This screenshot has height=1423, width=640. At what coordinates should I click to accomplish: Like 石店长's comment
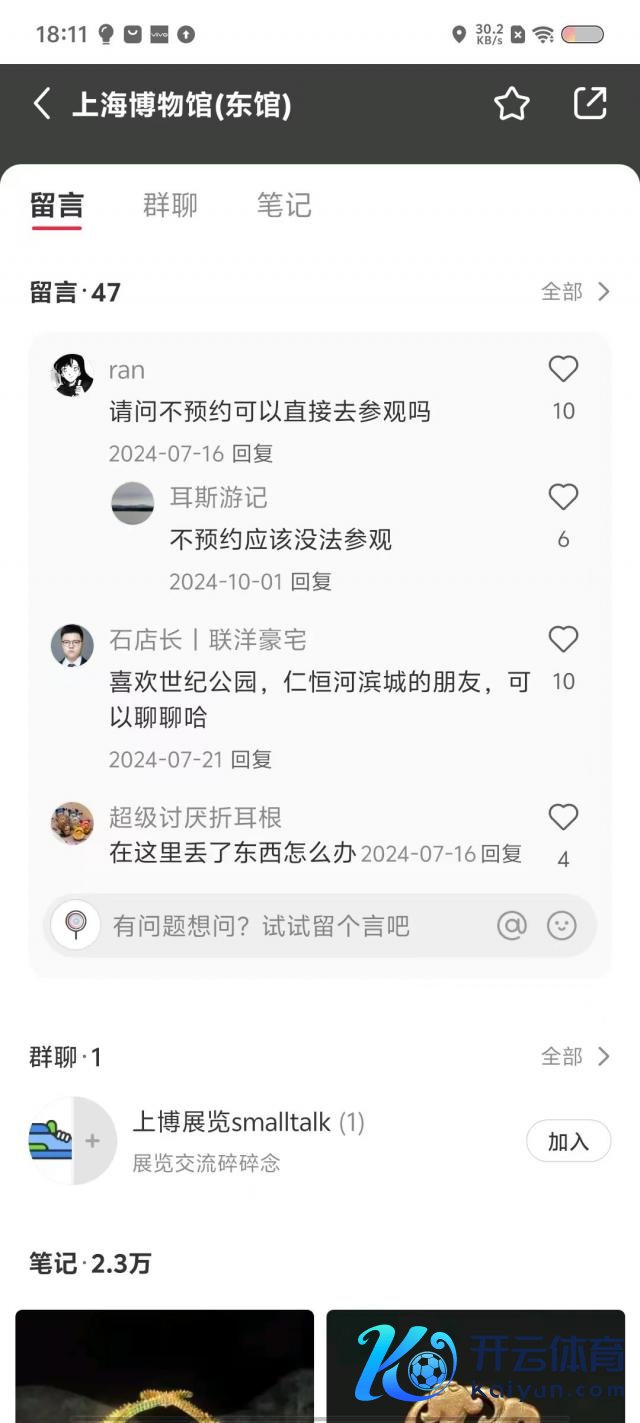click(x=563, y=640)
